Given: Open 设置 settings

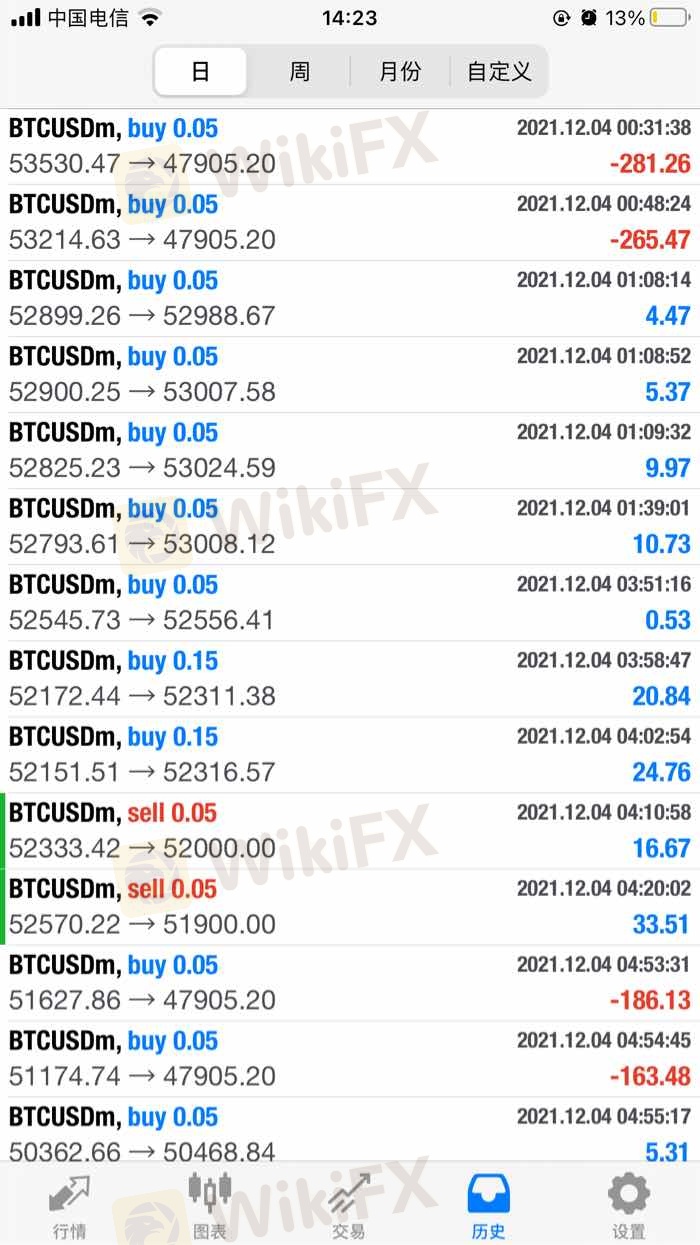Looking at the screenshot, I should tap(629, 1206).
